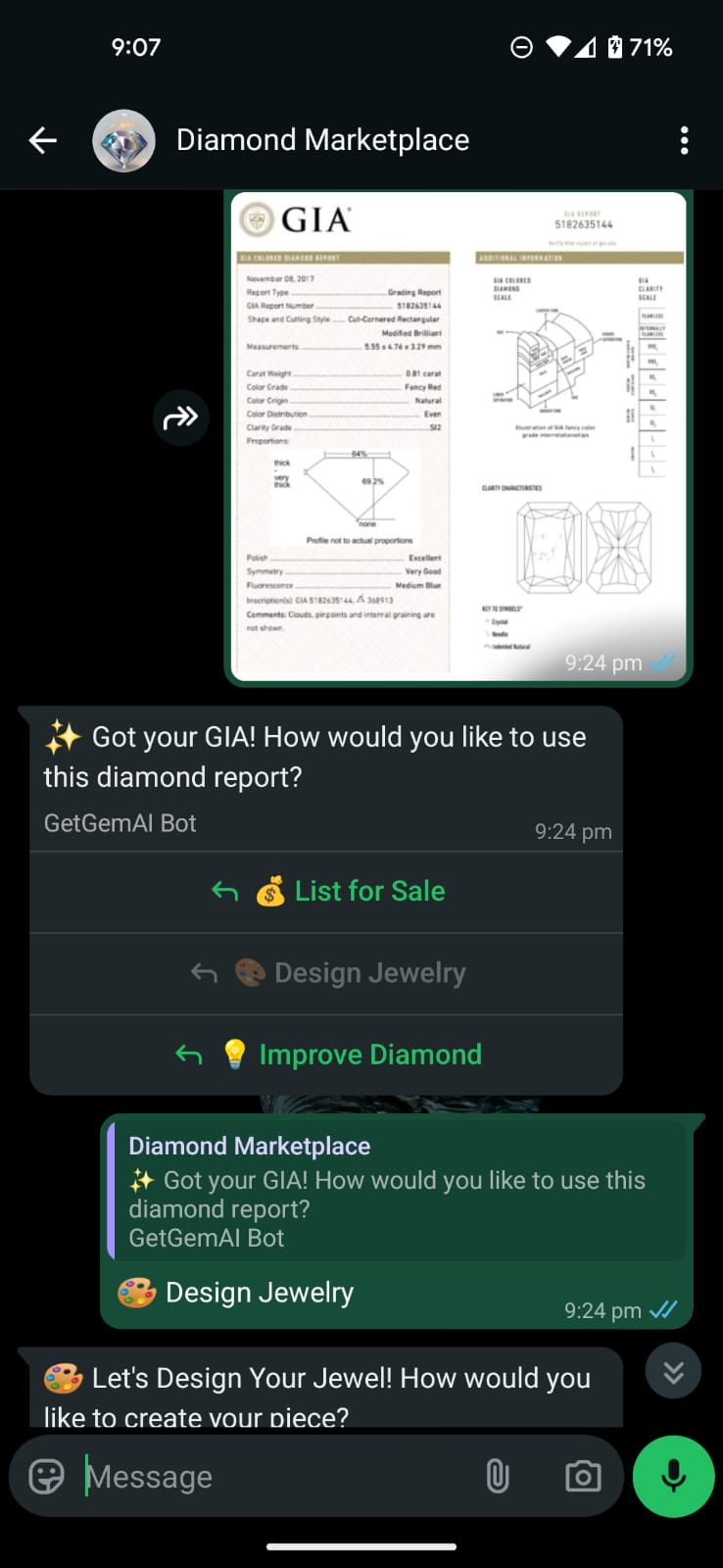Forward the GIA report image
Image resolution: width=723 pixels, height=1568 pixels.
tap(180, 418)
